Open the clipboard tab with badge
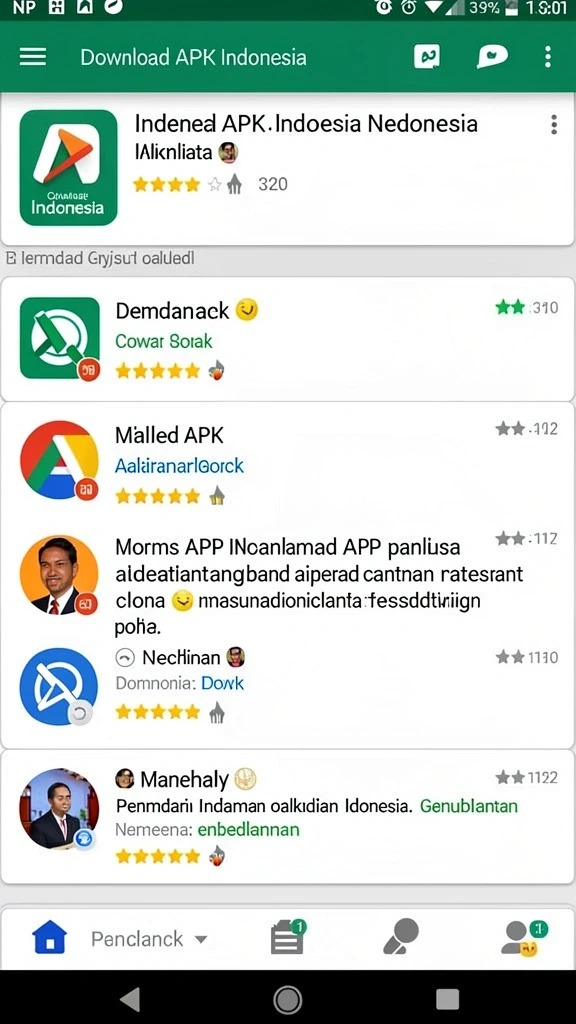Viewport: 576px width, 1024px height. click(288, 936)
